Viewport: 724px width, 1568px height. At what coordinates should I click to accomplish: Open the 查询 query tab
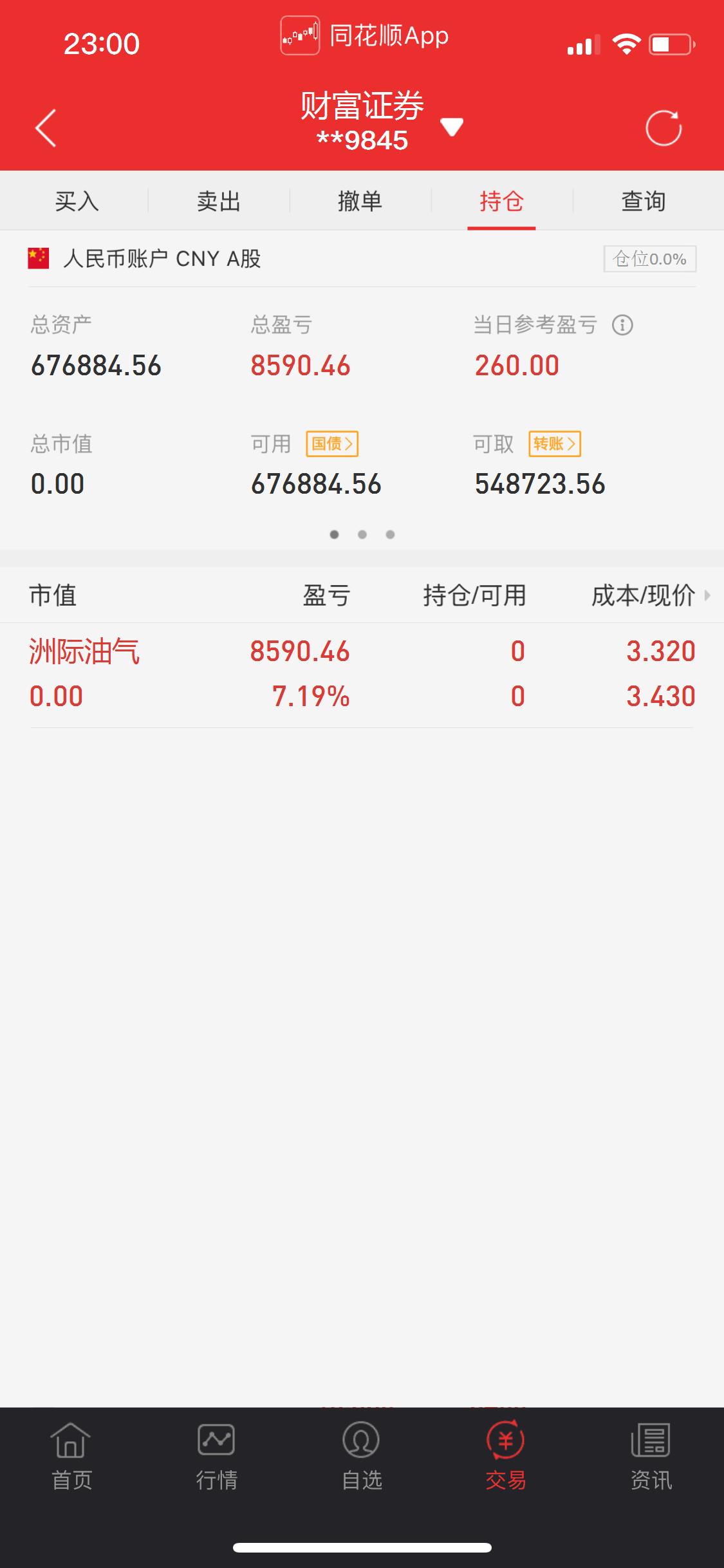[644, 201]
